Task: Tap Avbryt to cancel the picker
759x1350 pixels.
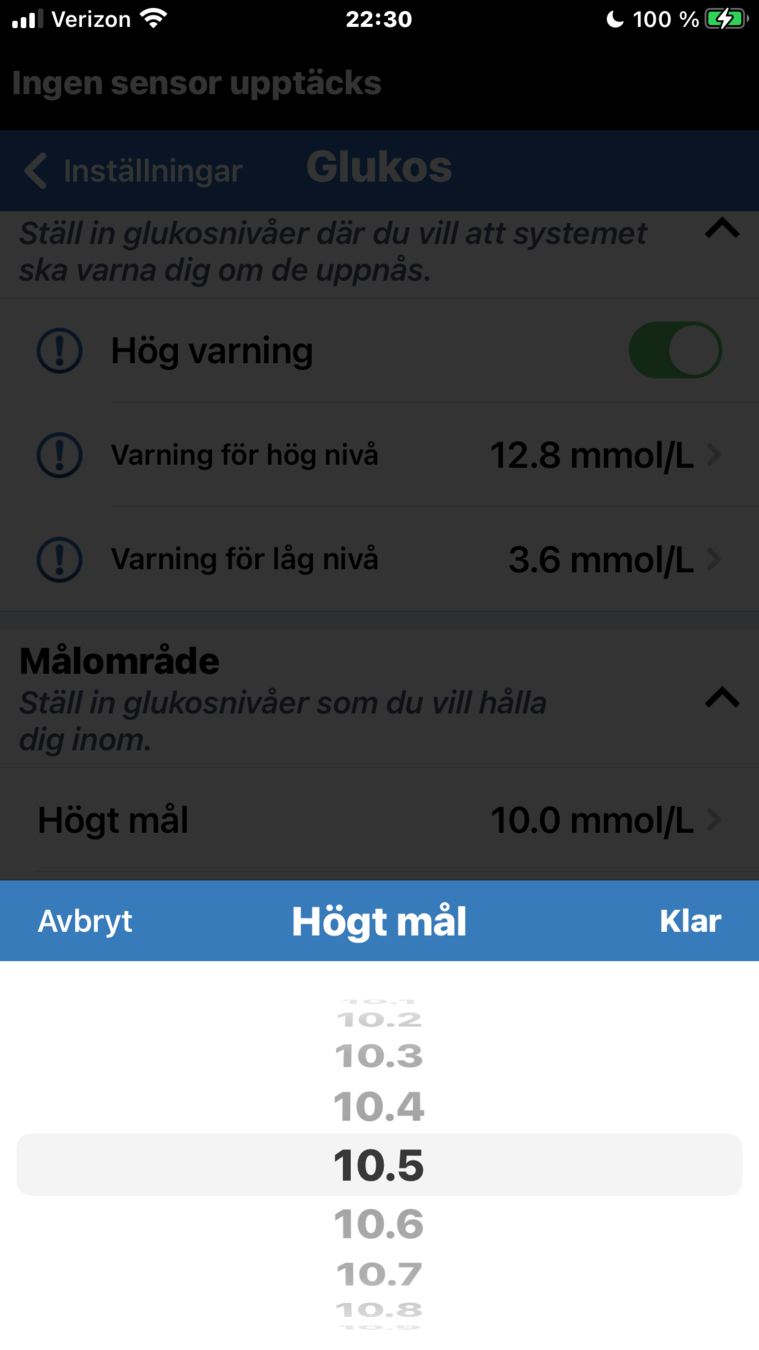Action: (85, 921)
